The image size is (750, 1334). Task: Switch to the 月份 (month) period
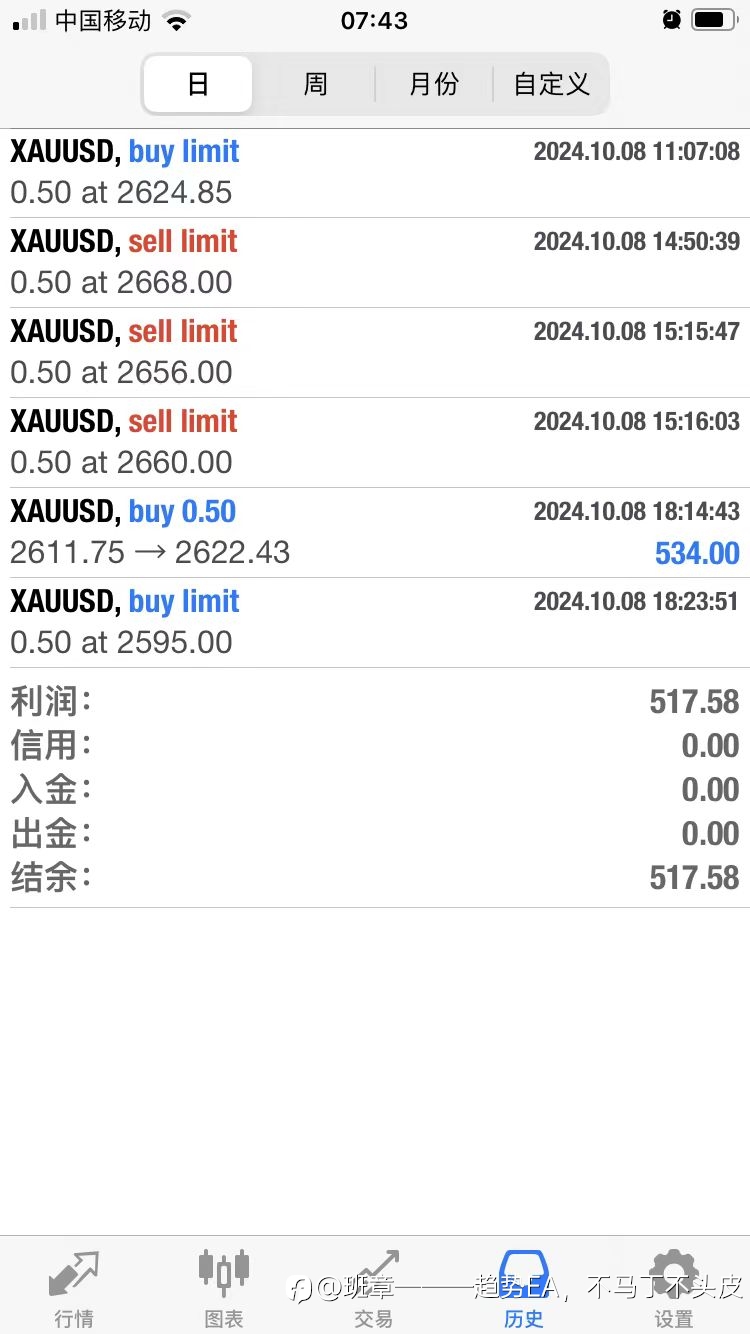point(434,84)
